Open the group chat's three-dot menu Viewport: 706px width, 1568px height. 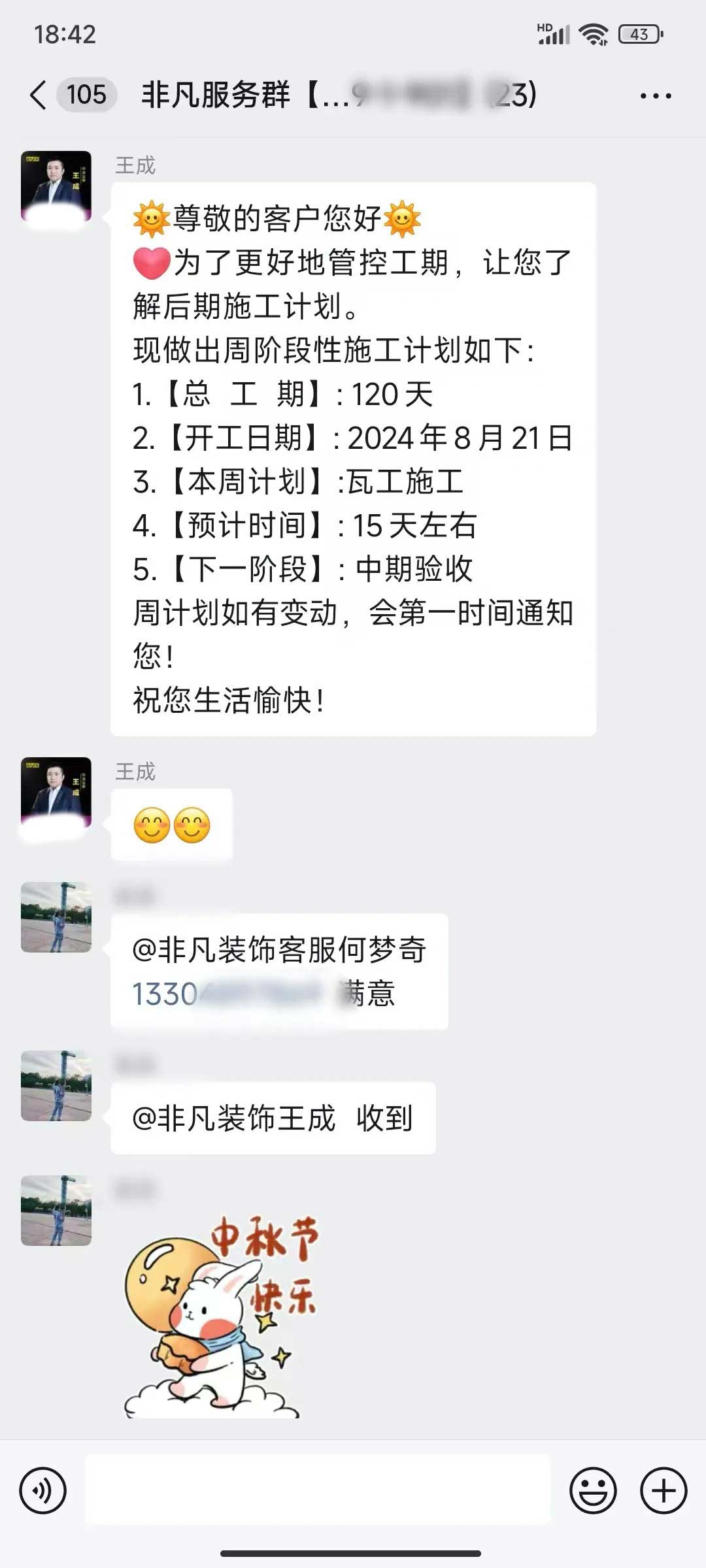click(x=655, y=96)
